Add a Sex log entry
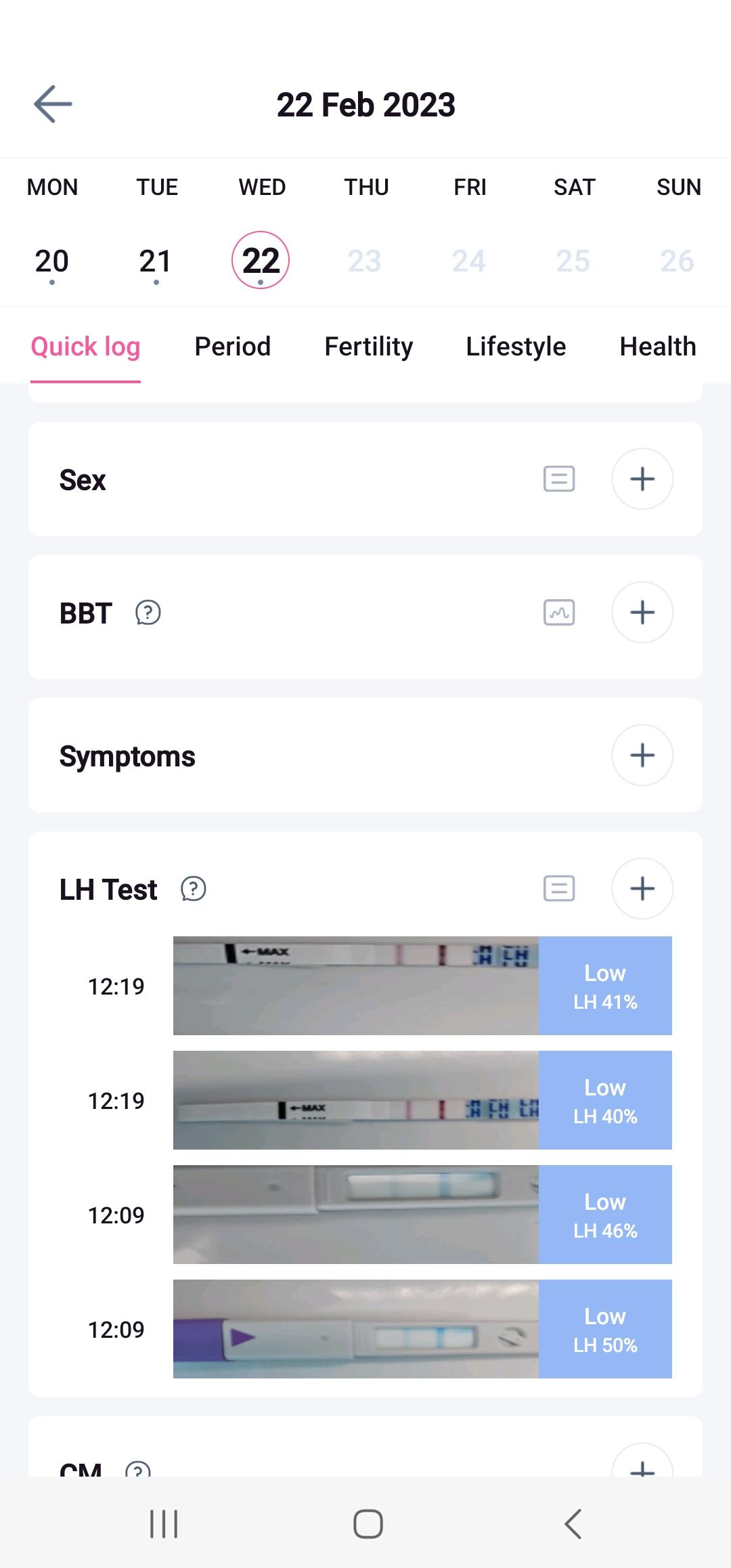This screenshot has width=731, height=1568. point(642,479)
